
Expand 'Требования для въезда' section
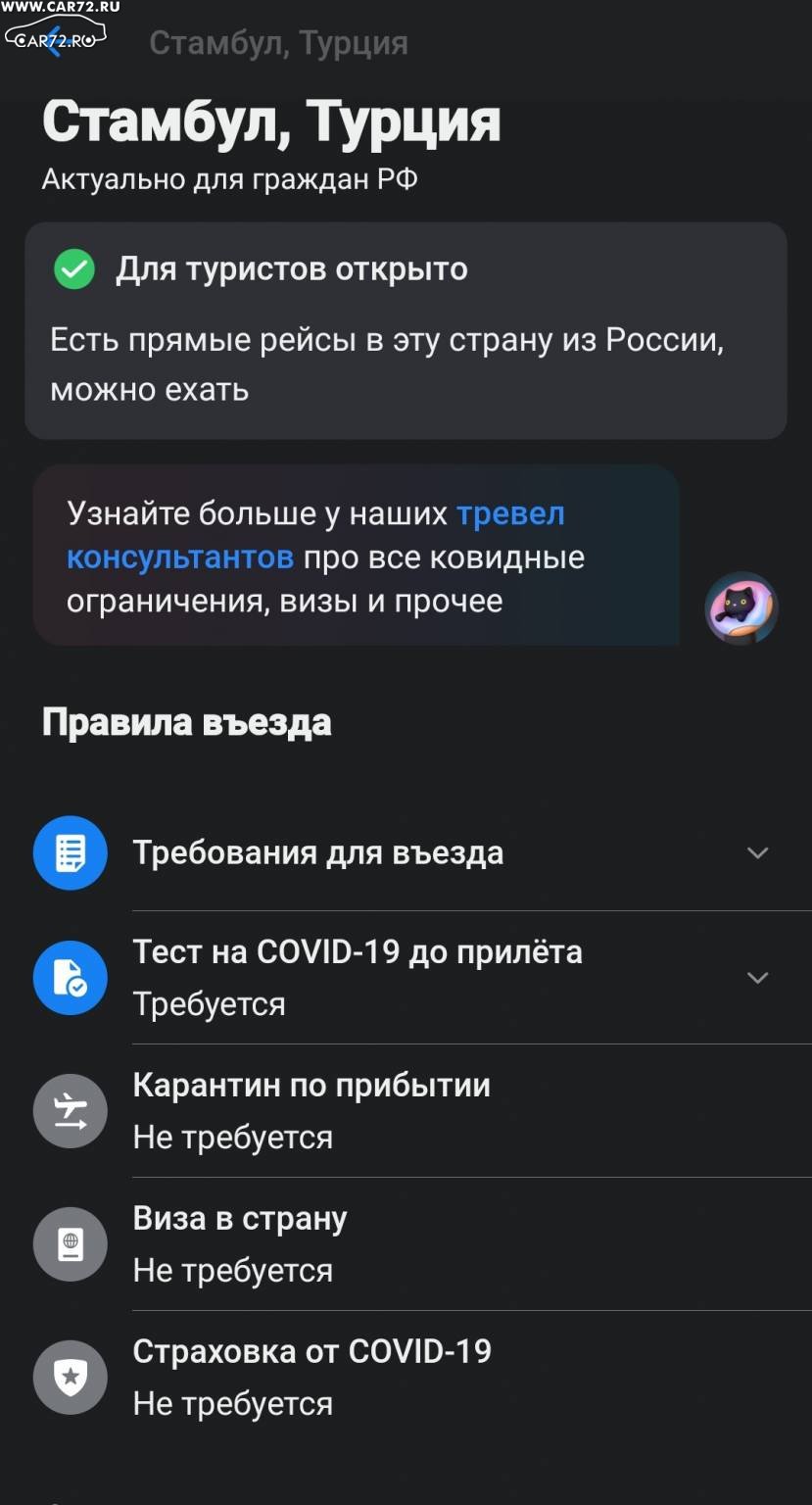[406, 853]
